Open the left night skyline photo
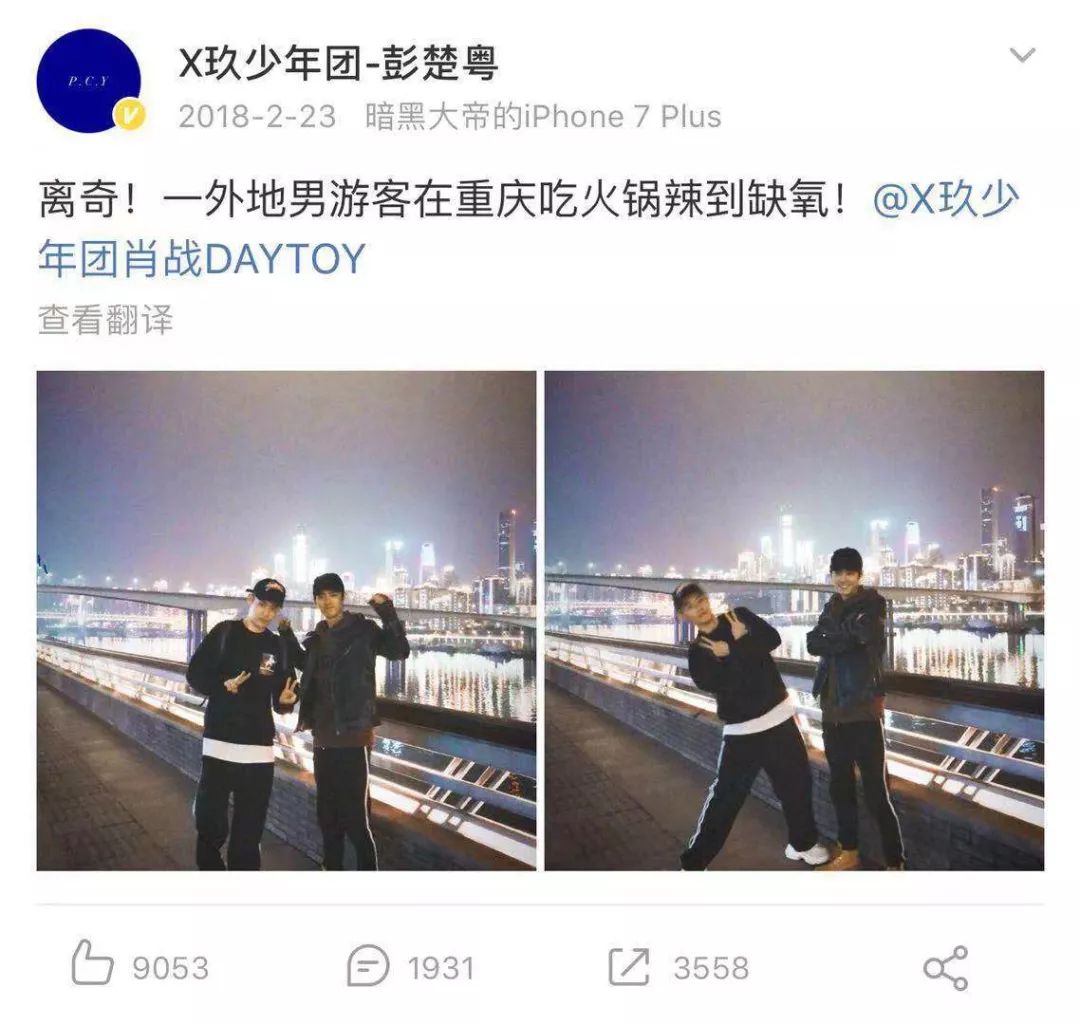 (286, 620)
